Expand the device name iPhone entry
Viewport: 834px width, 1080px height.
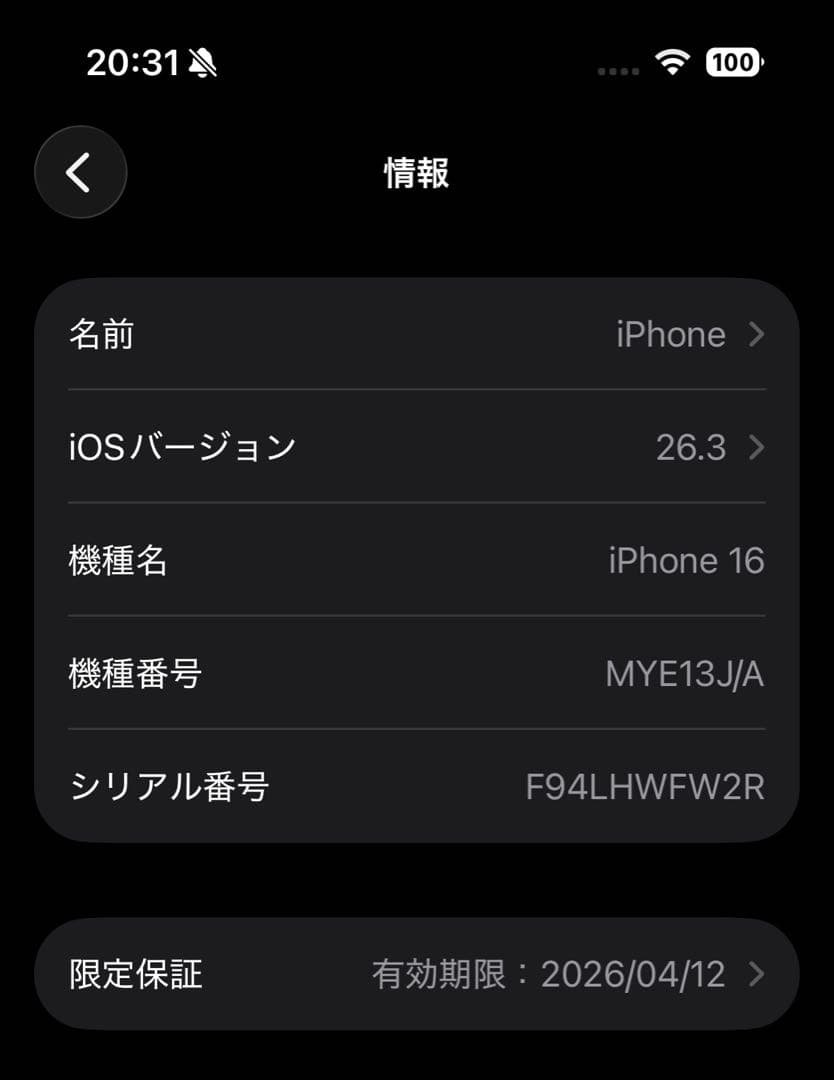coord(672,335)
